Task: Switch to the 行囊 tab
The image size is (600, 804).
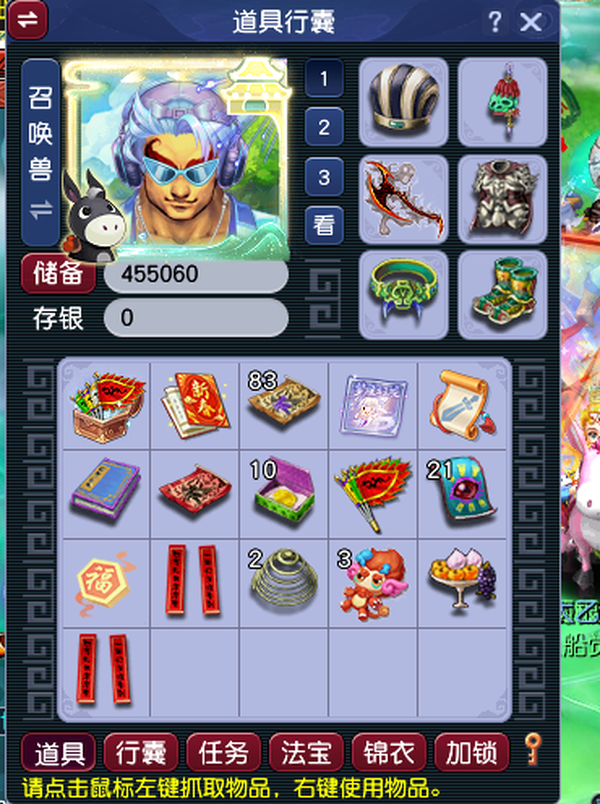Action: (141, 751)
